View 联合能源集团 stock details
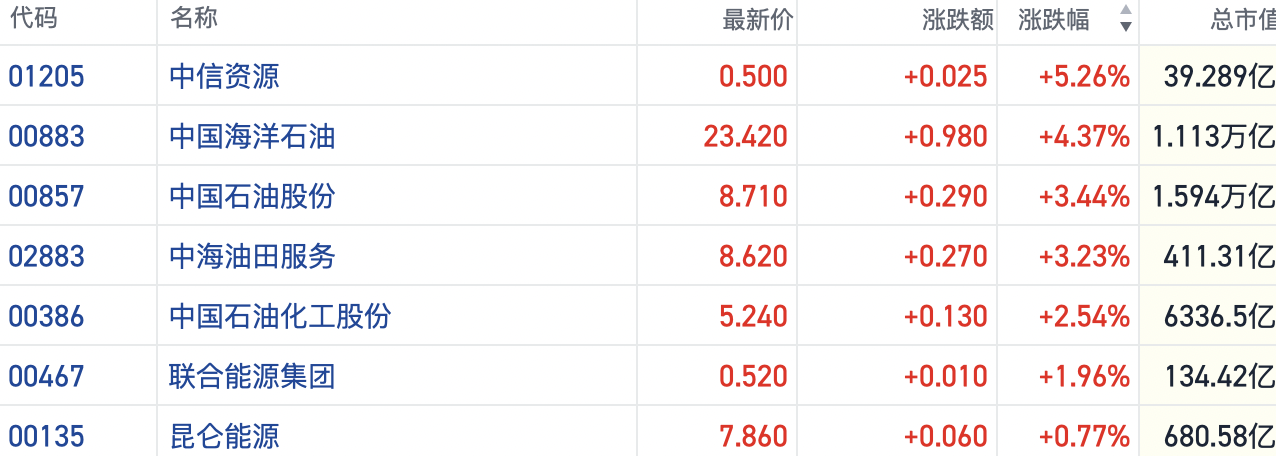The image size is (1276, 456). click(252, 376)
